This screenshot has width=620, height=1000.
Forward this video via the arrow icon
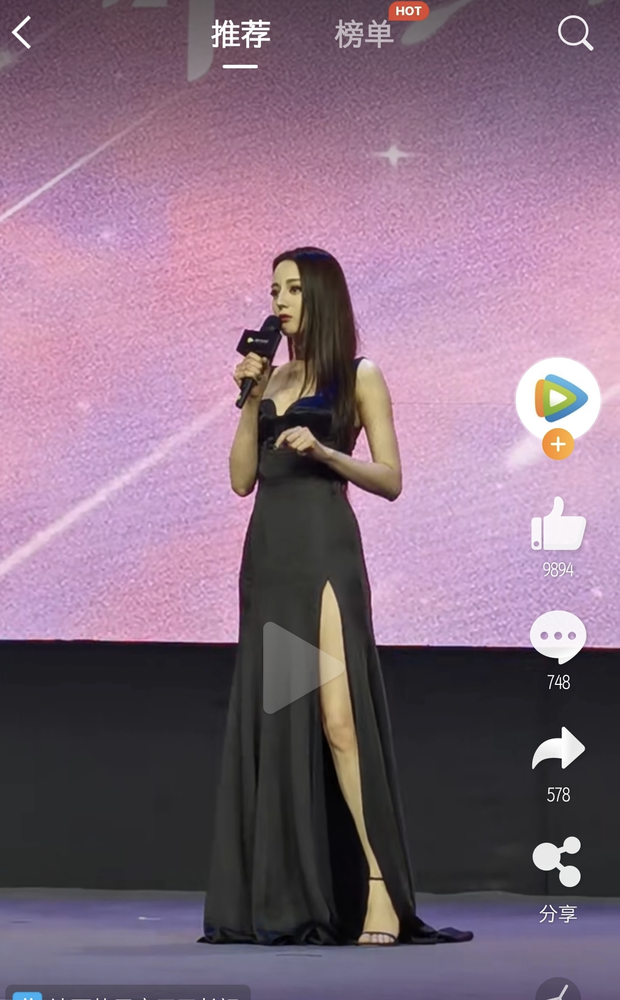pos(558,749)
